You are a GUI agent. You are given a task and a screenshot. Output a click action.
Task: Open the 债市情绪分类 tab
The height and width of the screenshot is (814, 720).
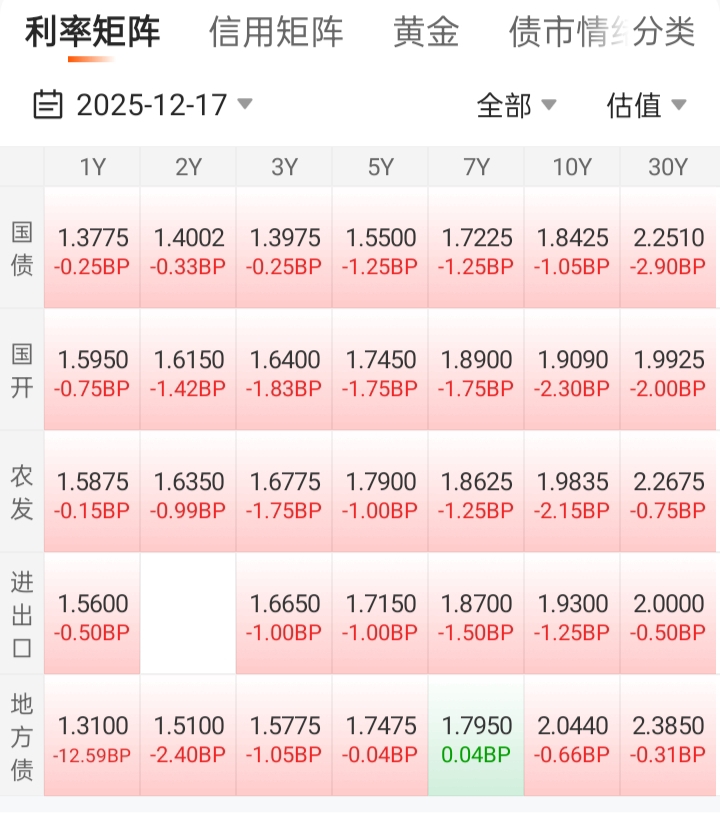pyautogui.click(x=602, y=32)
